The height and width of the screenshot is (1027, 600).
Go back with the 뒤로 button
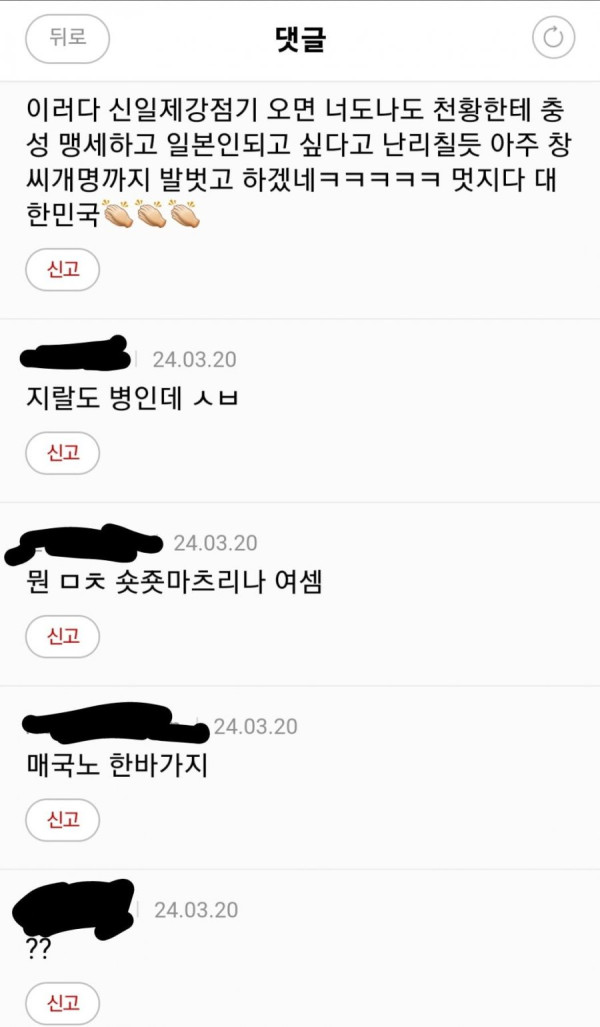pyautogui.click(x=67, y=39)
